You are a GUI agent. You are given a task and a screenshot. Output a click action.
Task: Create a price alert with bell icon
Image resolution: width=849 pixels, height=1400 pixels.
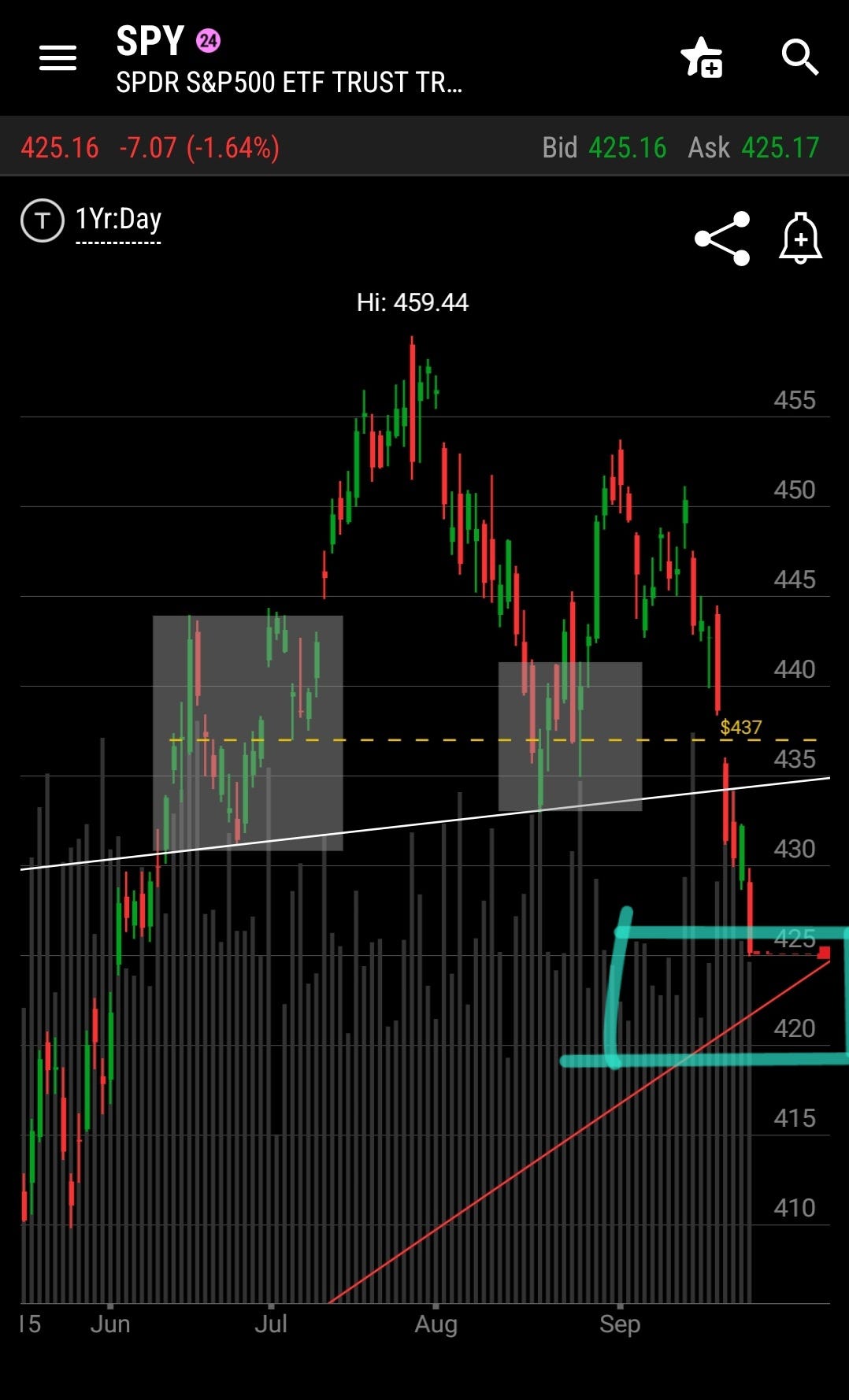[x=800, y=238]
